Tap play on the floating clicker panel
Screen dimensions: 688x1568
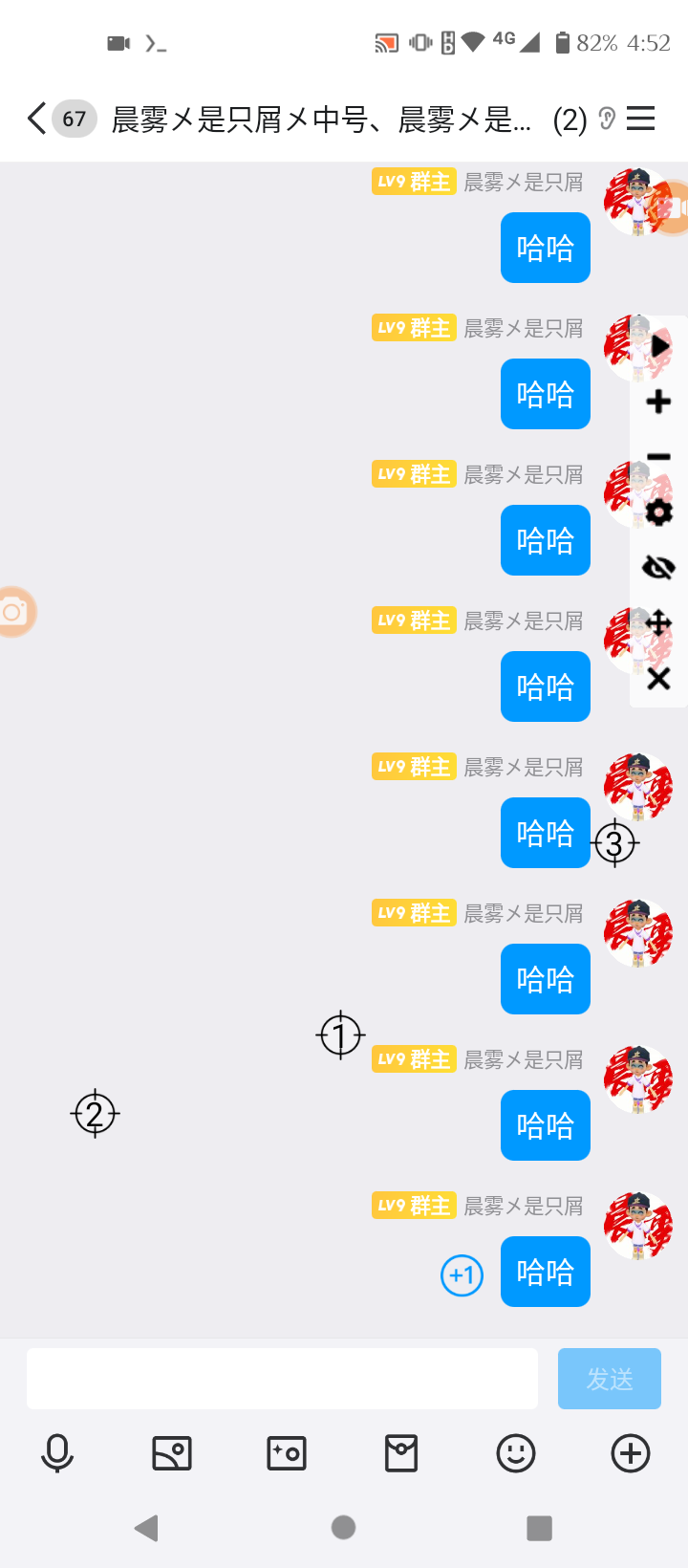click(x=659, y=346)
